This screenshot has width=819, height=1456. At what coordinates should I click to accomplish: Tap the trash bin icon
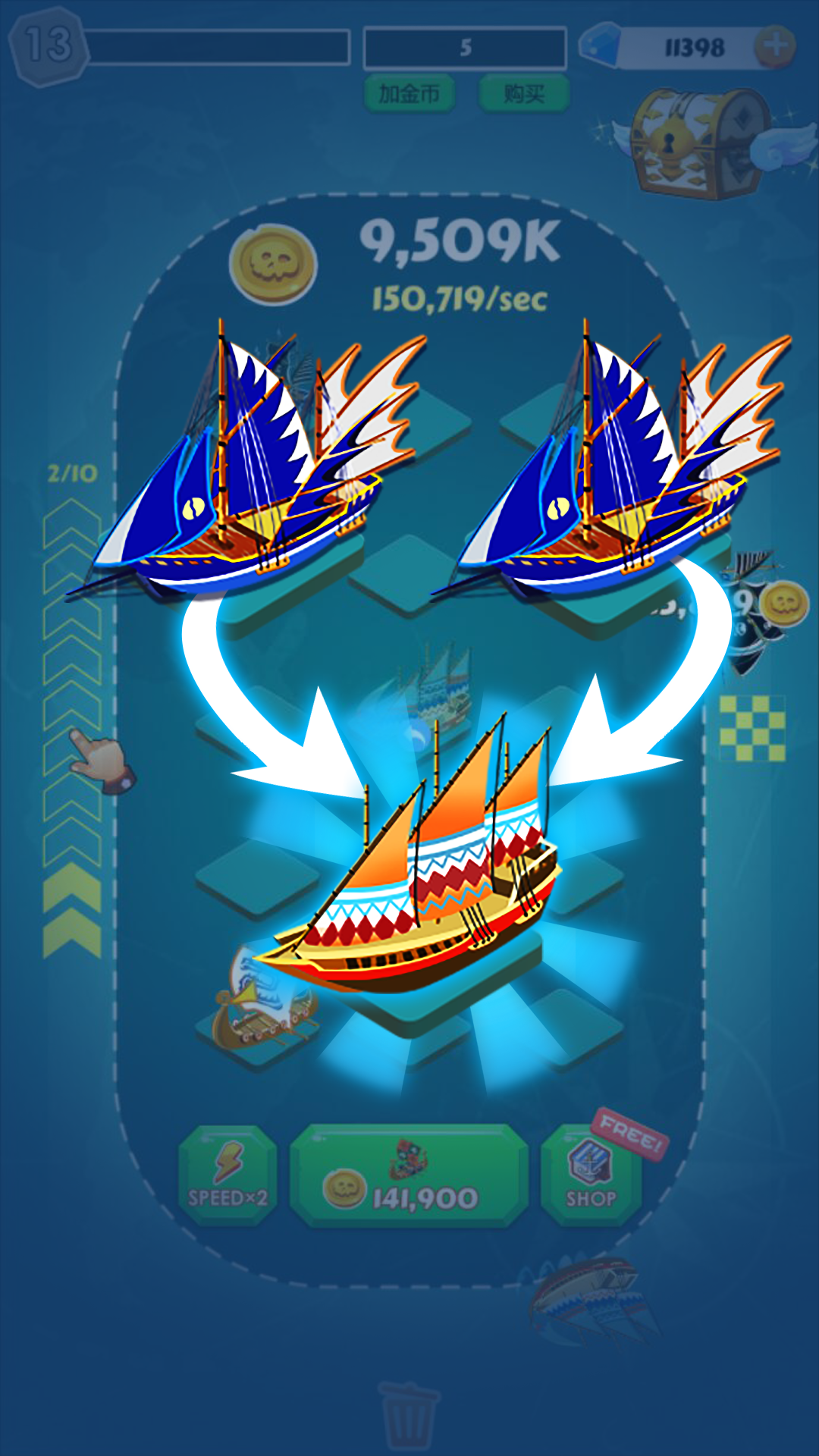coord(409,1414)
